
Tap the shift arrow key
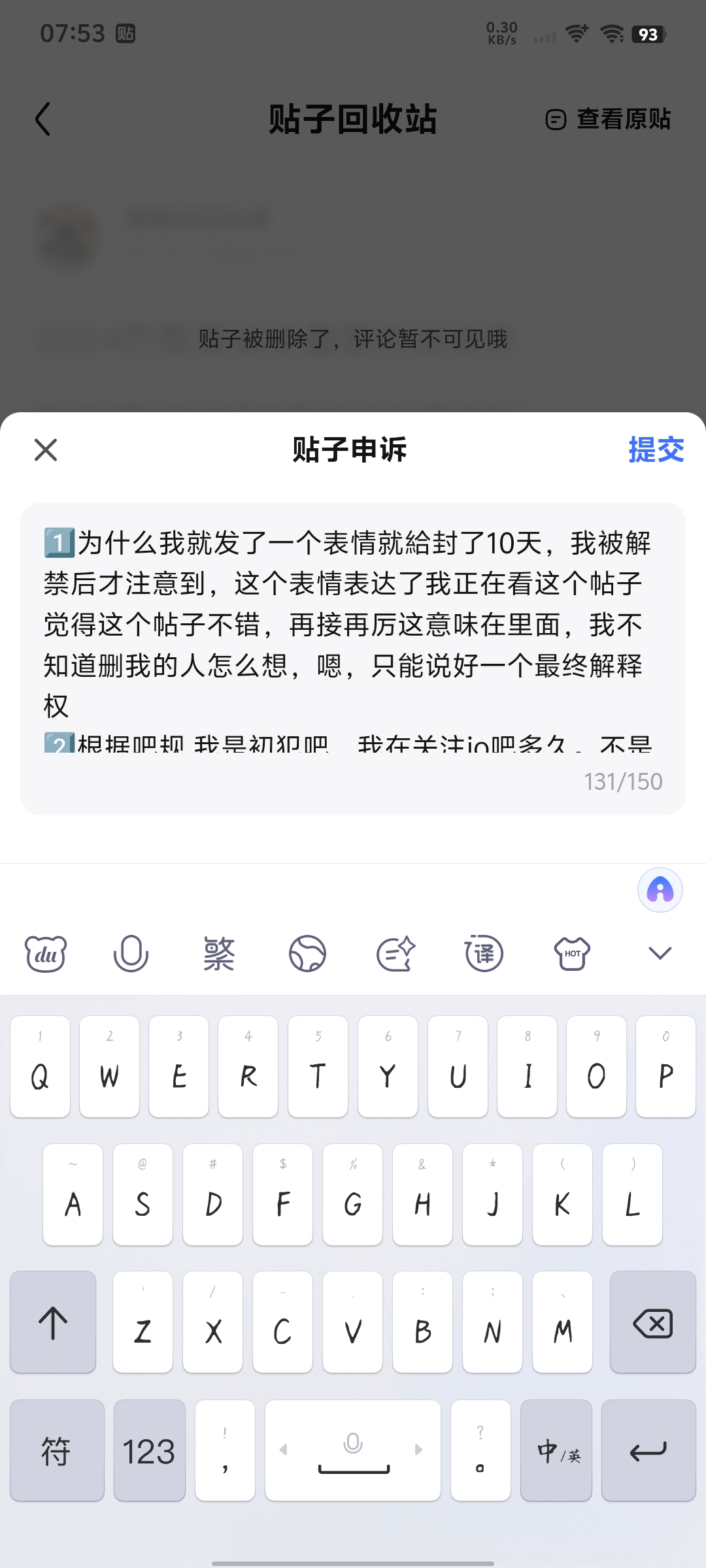tap(53, 1324)
